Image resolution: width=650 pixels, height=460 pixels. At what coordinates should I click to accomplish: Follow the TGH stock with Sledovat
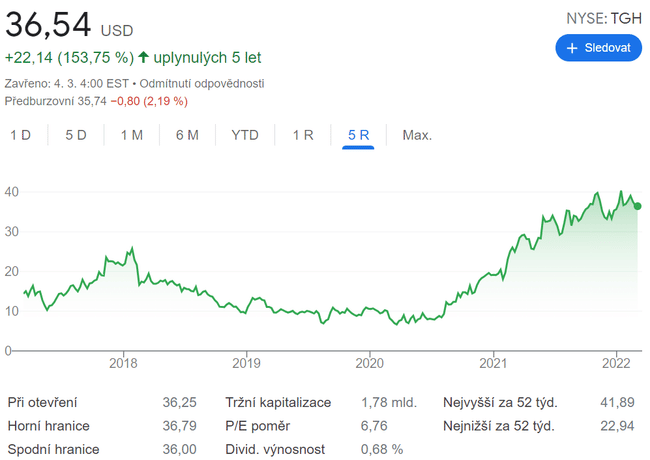coord(598,47)
